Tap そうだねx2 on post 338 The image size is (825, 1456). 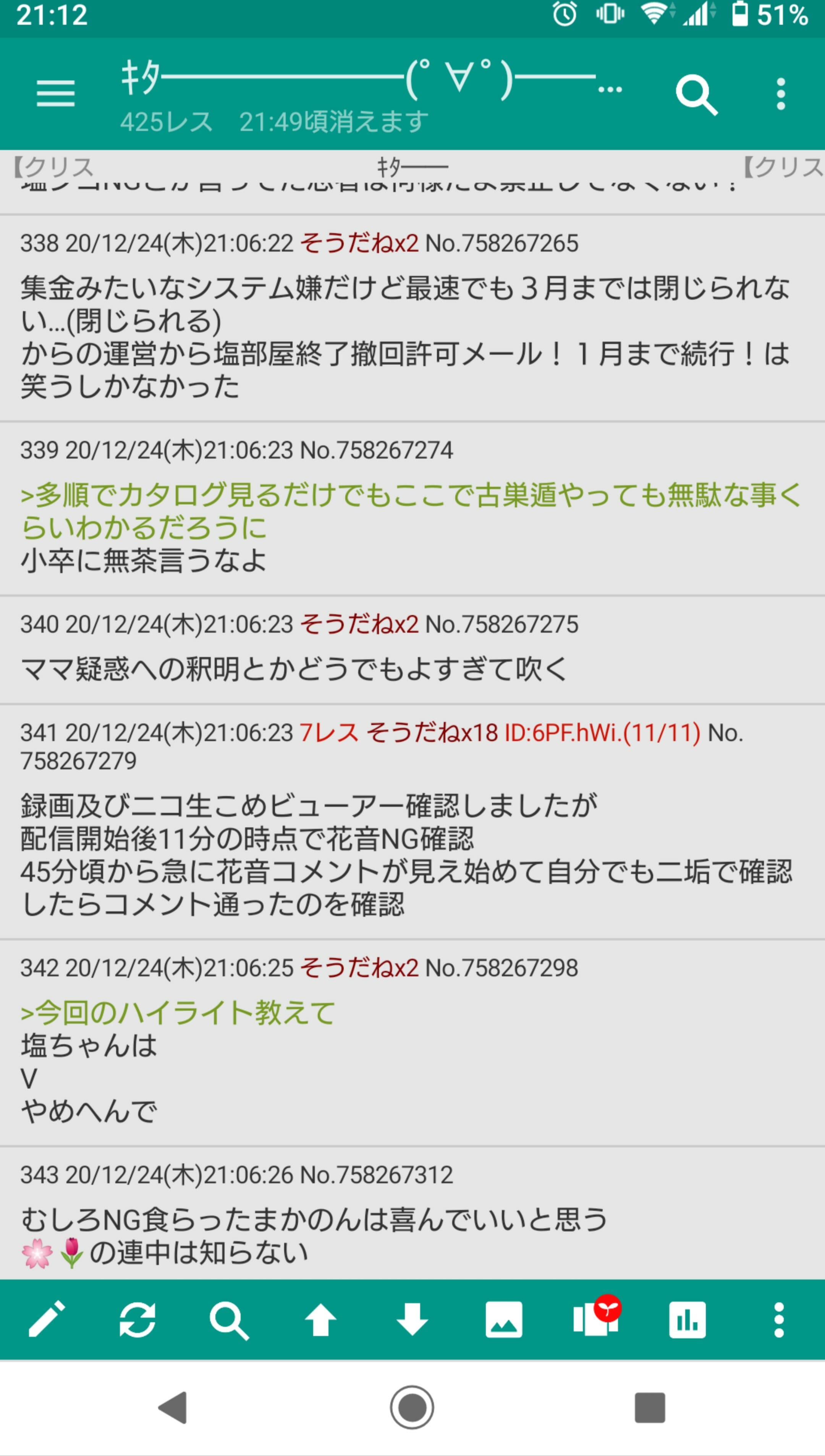tap(359, 244)
